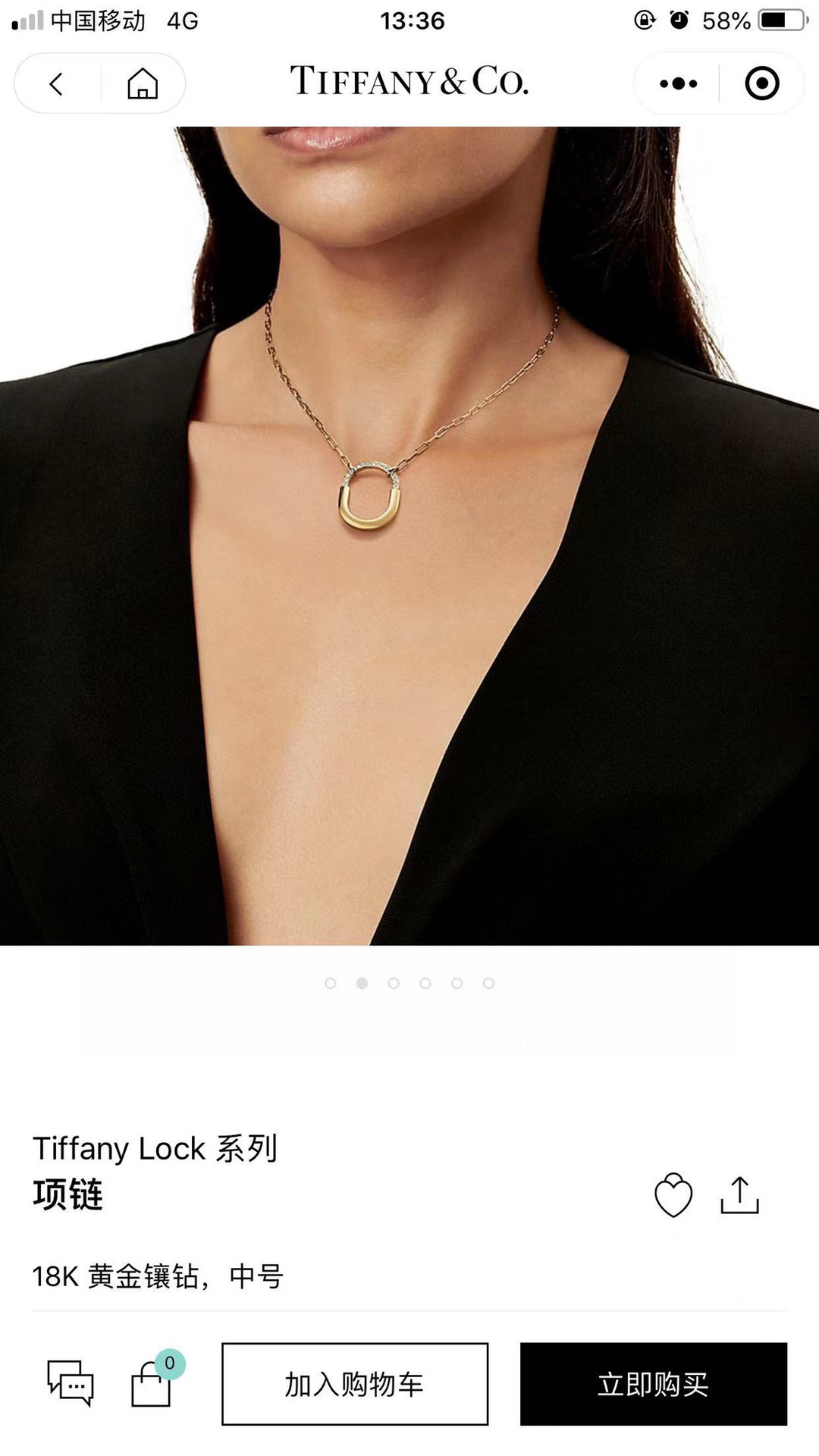Open the shopping bag
The height and width of the screenshot is (1456, 819).
point(152,1384)
